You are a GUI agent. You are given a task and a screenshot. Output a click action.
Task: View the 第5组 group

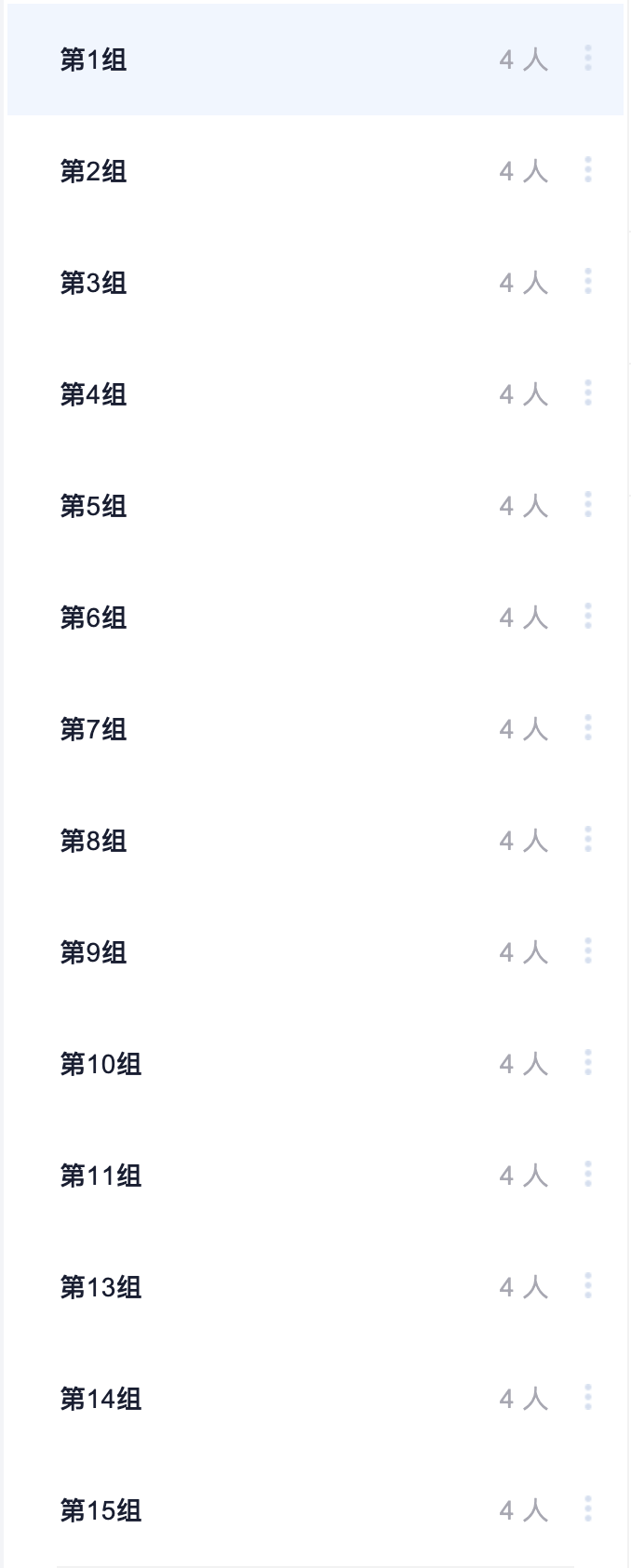pos(93,507)
